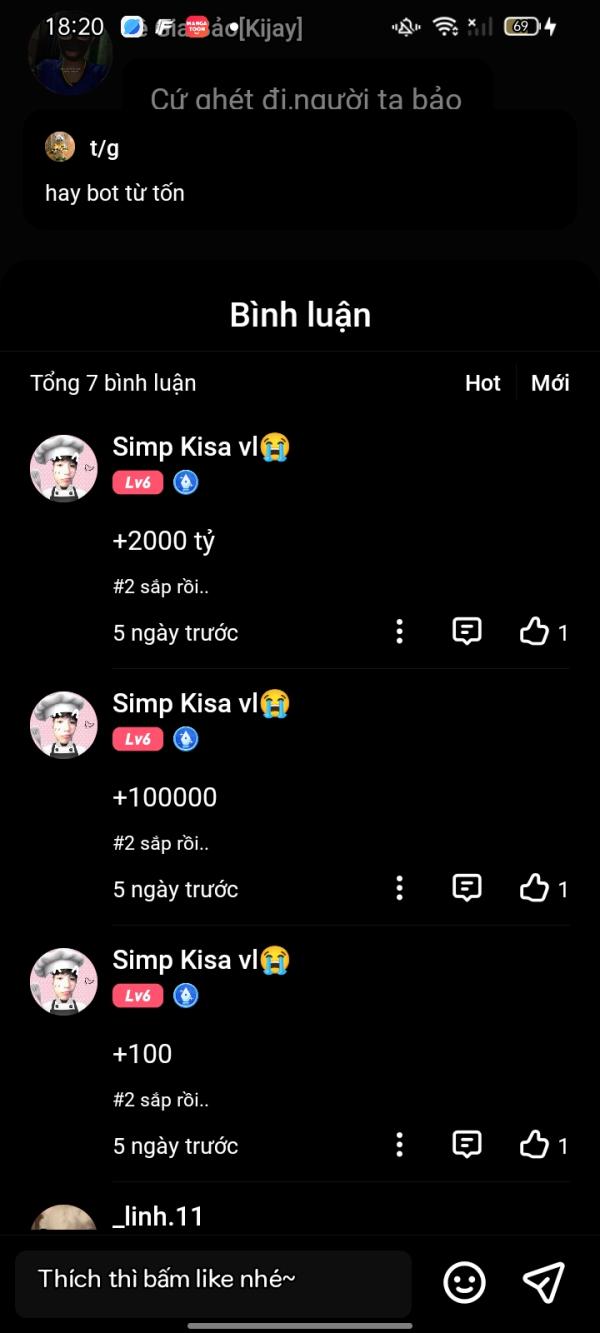The height and width of the screenshot is (1333, 600).
Task: Open more options on the "+2000 tỷ" comment
Action: [400, 632]
